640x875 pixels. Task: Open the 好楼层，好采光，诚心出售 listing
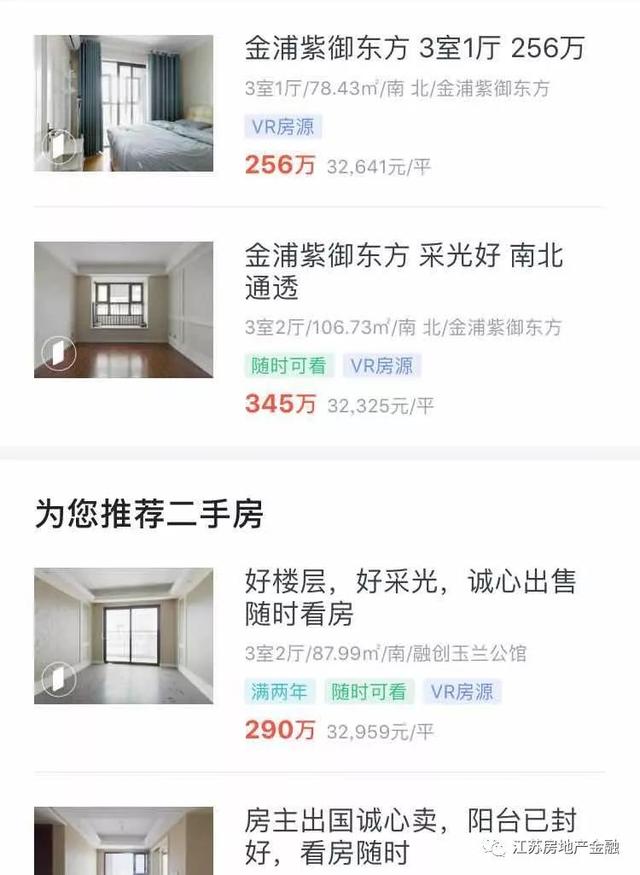click(x=410, y=597)
